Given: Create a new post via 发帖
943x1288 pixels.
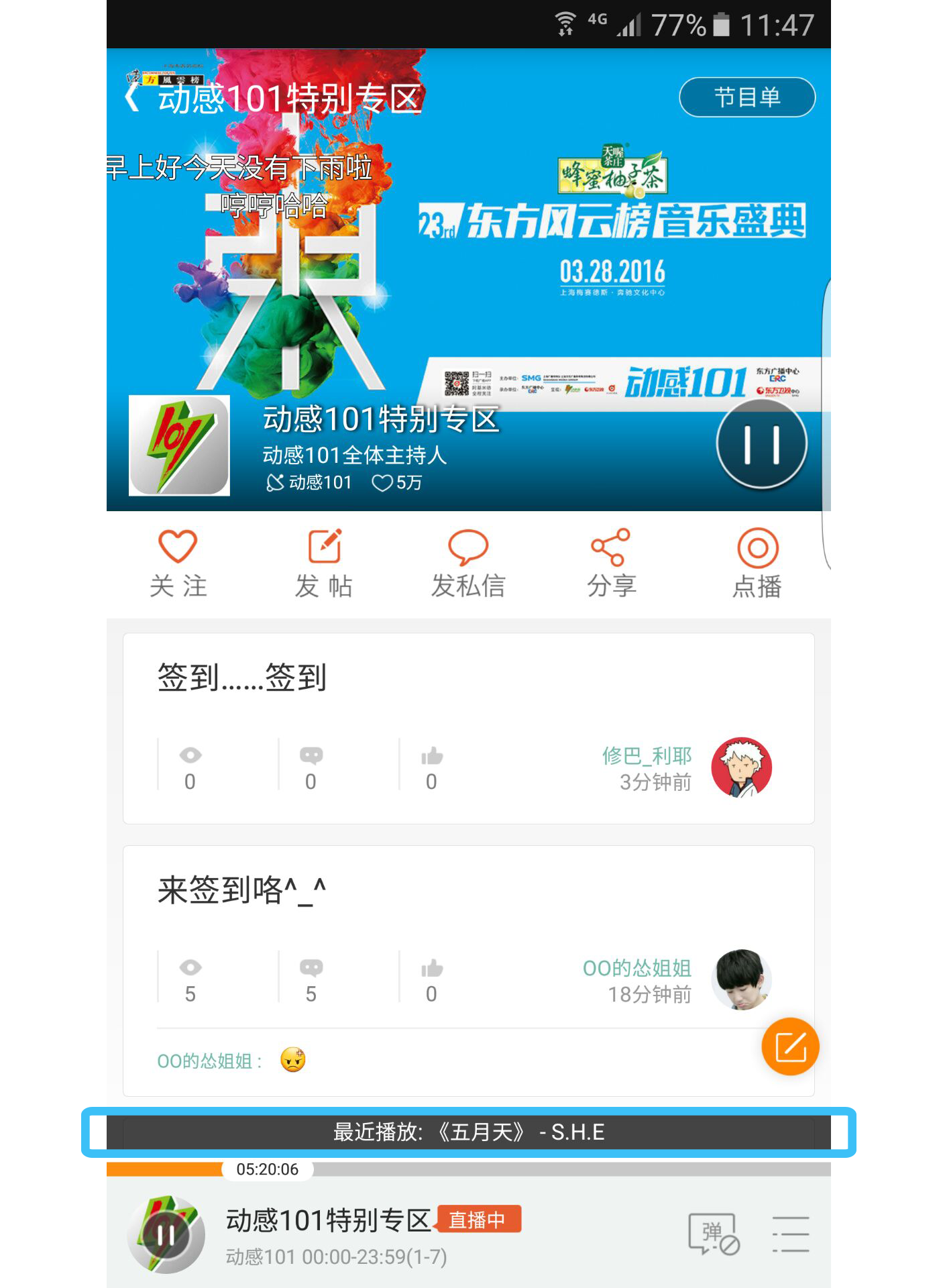Looking at the screenshot, I should (x=324, y=563).
